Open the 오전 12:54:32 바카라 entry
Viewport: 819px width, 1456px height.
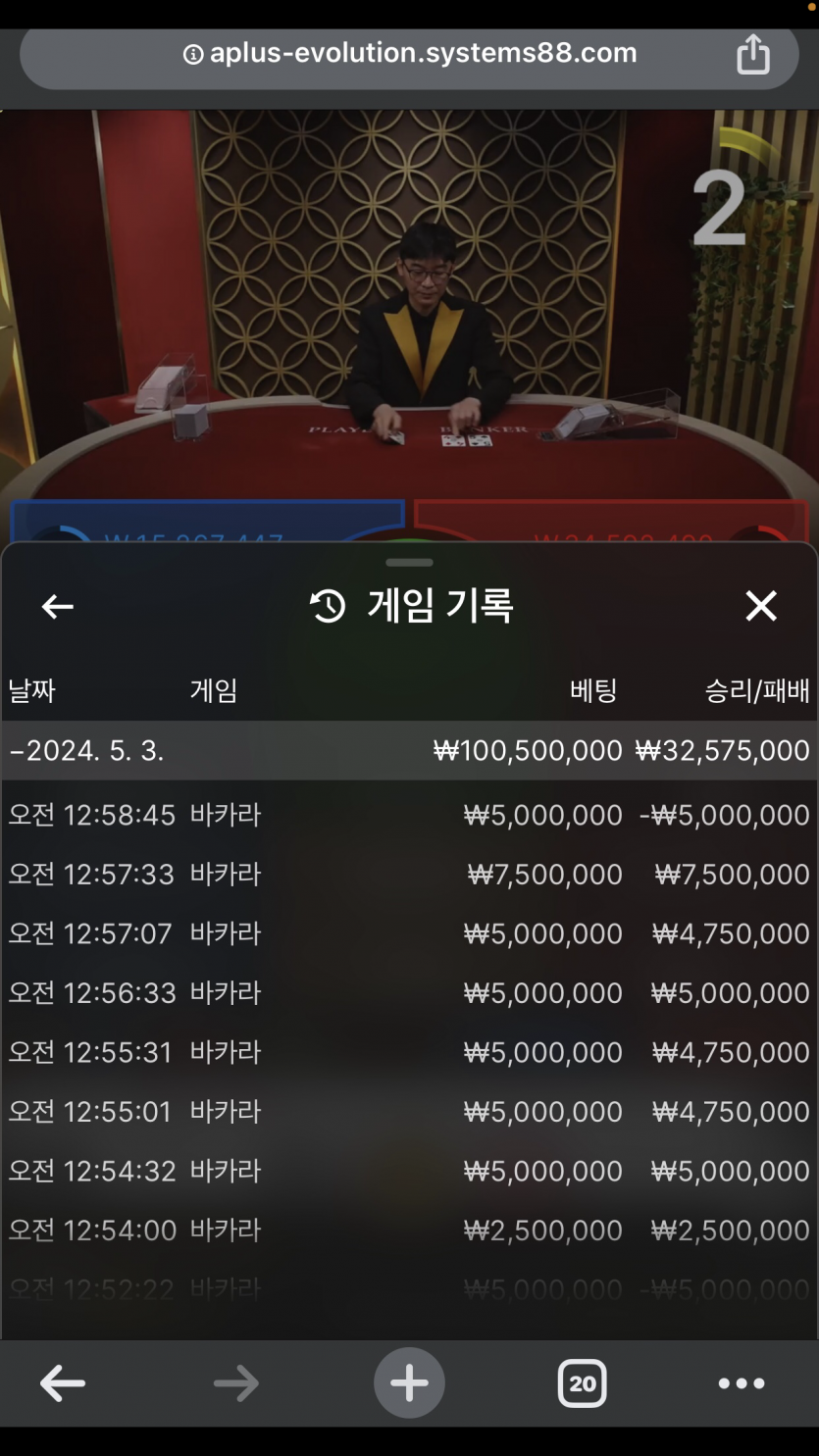click(x=409, y=1171)
